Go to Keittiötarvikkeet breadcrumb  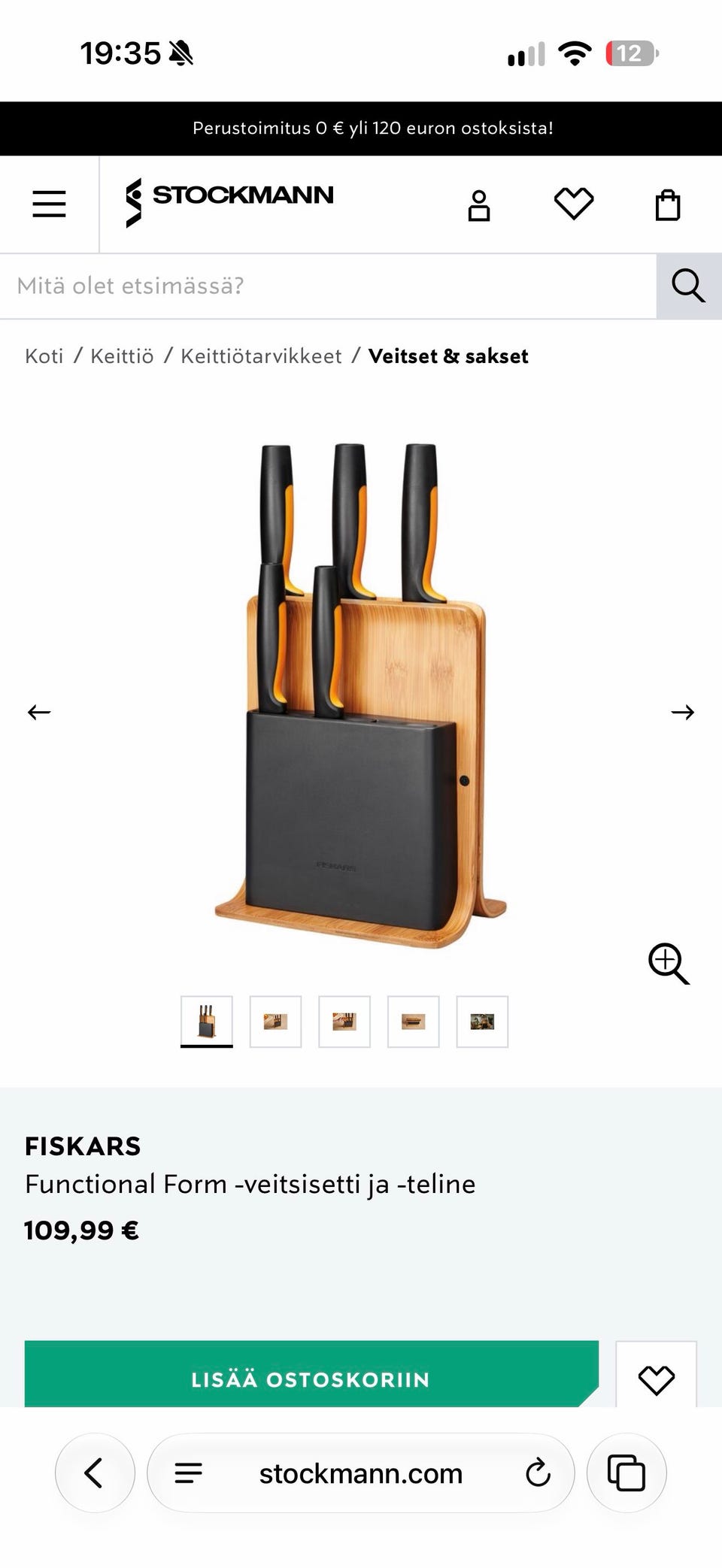tap(261, 356)
